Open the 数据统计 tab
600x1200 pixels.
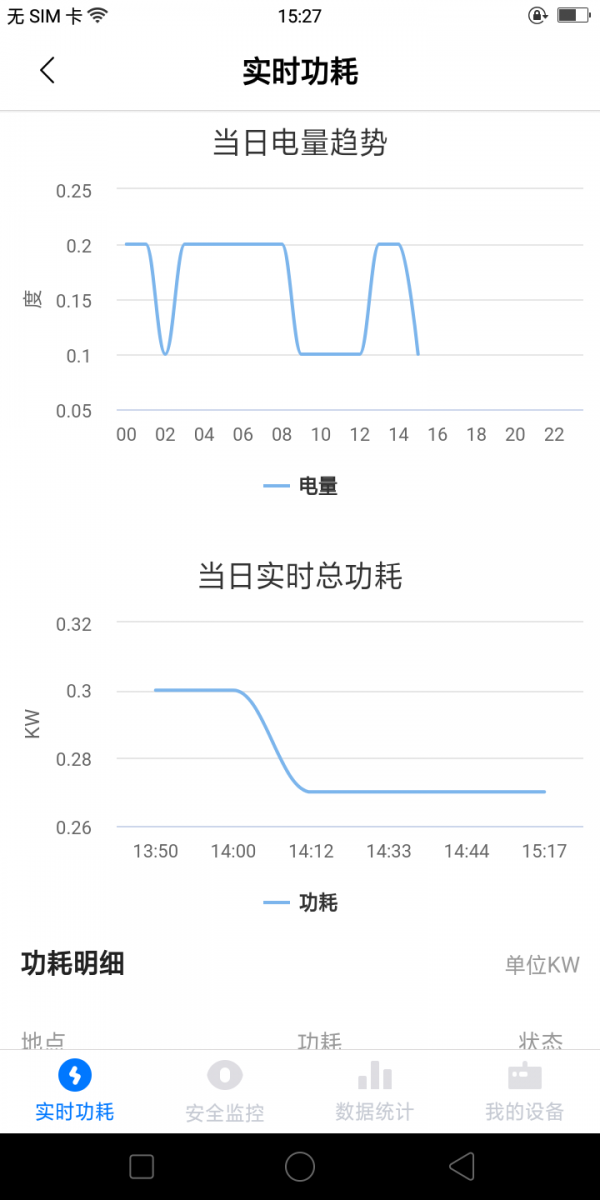[375, 1090]
